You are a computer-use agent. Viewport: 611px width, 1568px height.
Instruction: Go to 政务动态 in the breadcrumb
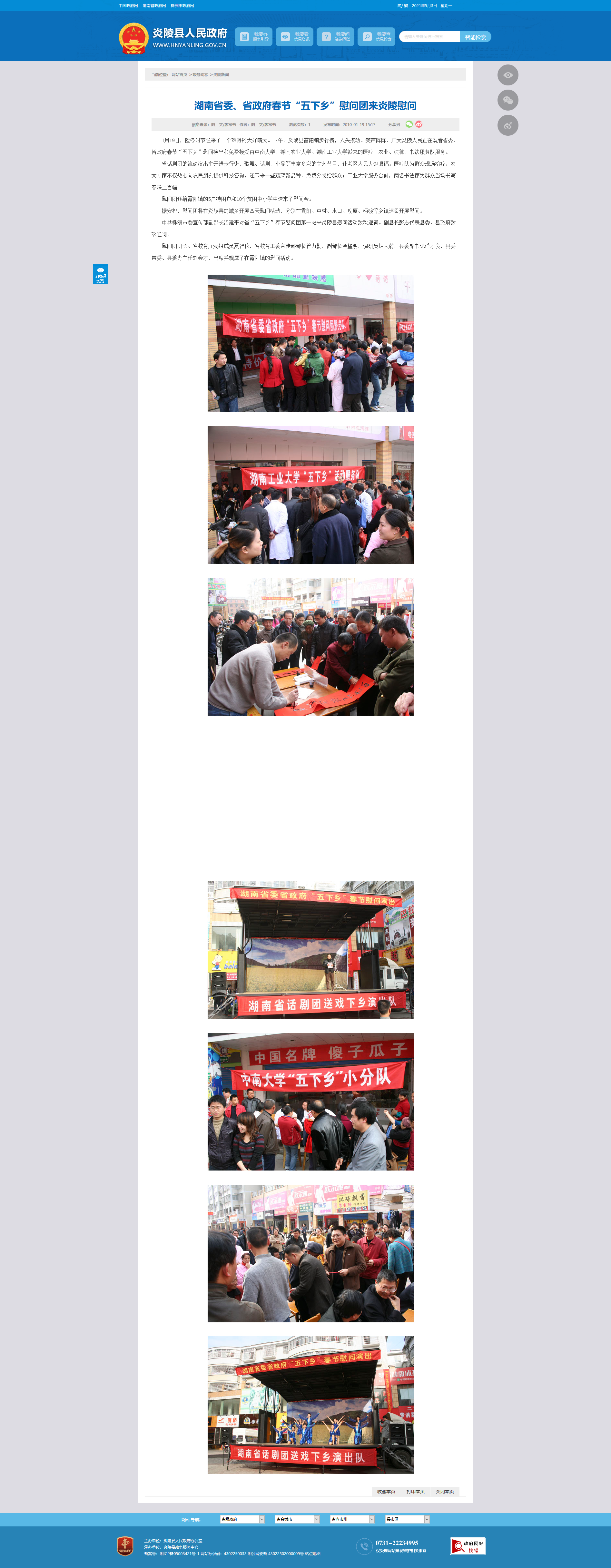pyautogui.click(x=200, y=75)
